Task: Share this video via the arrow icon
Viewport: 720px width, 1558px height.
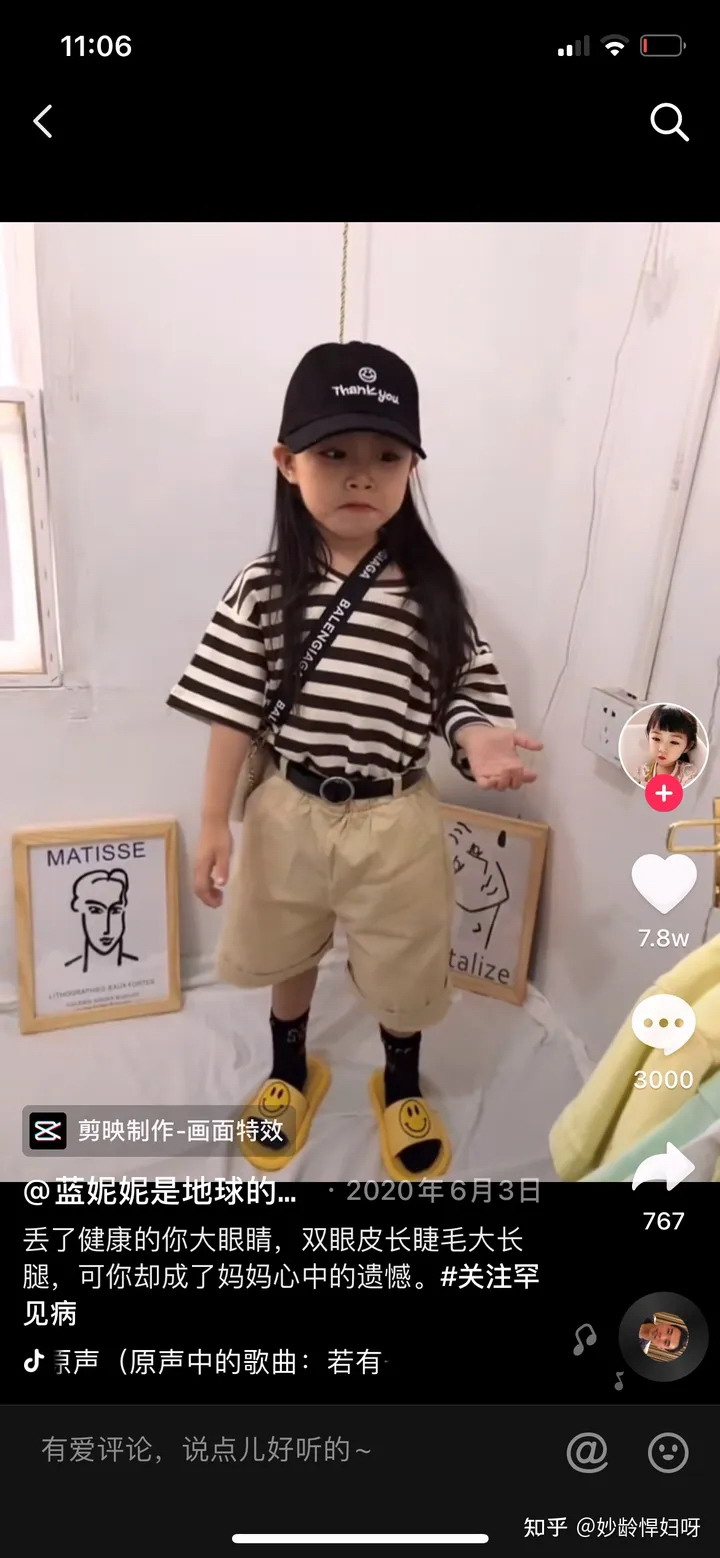Action: [664, 1169]
